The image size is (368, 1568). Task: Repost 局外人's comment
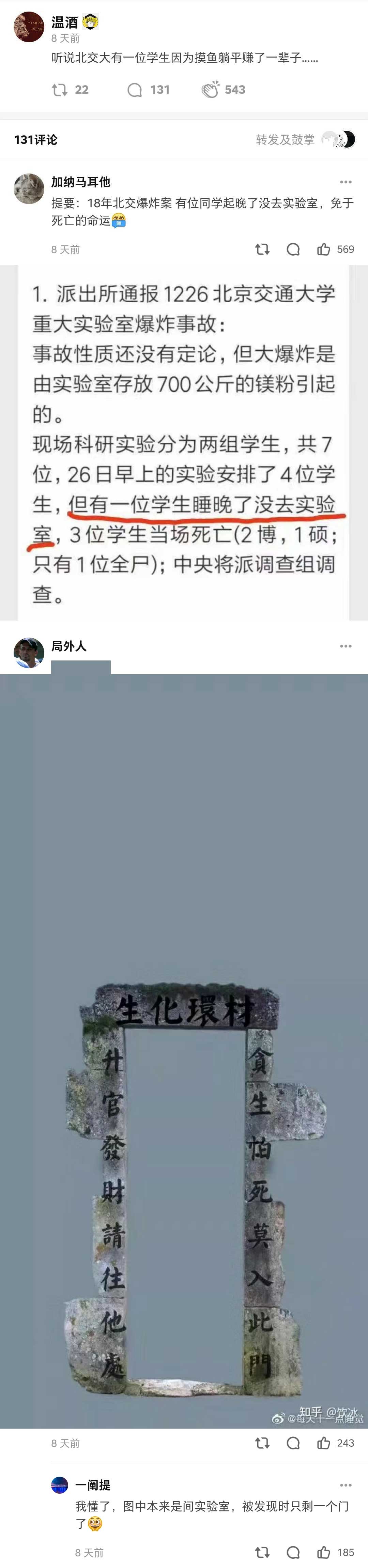(x=262, y=1443)
